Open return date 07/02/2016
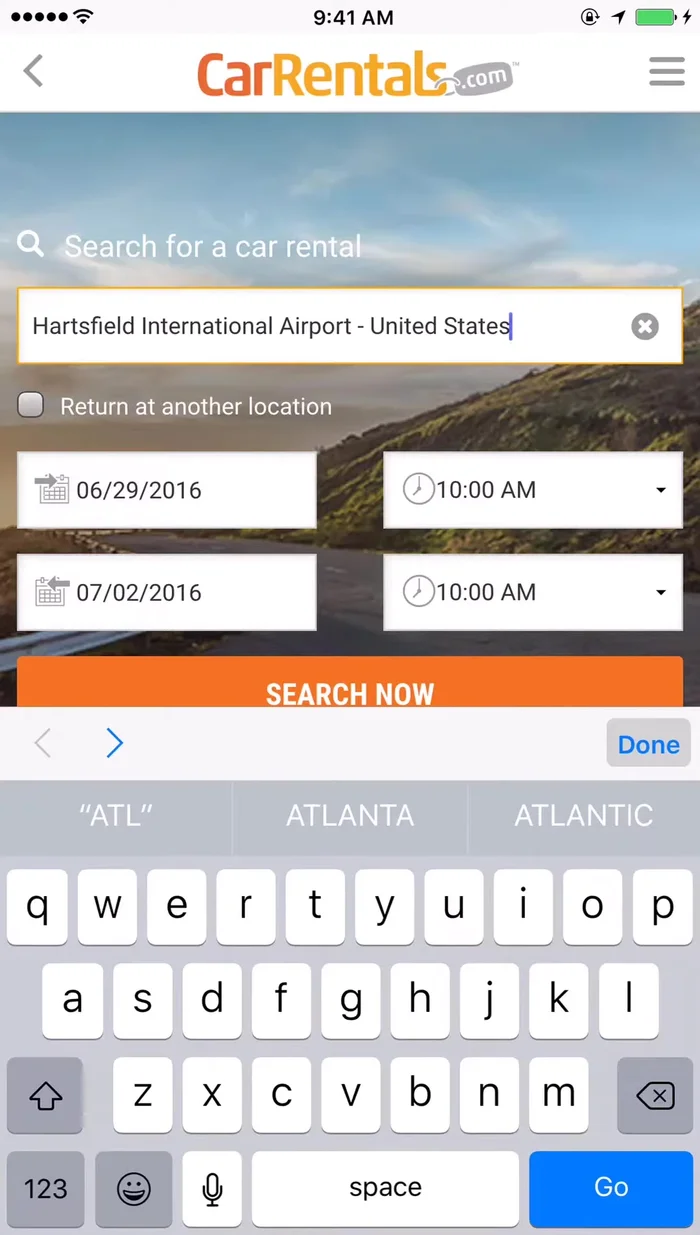The height and width of the screenshot is (1235, 700). point(167,592)
